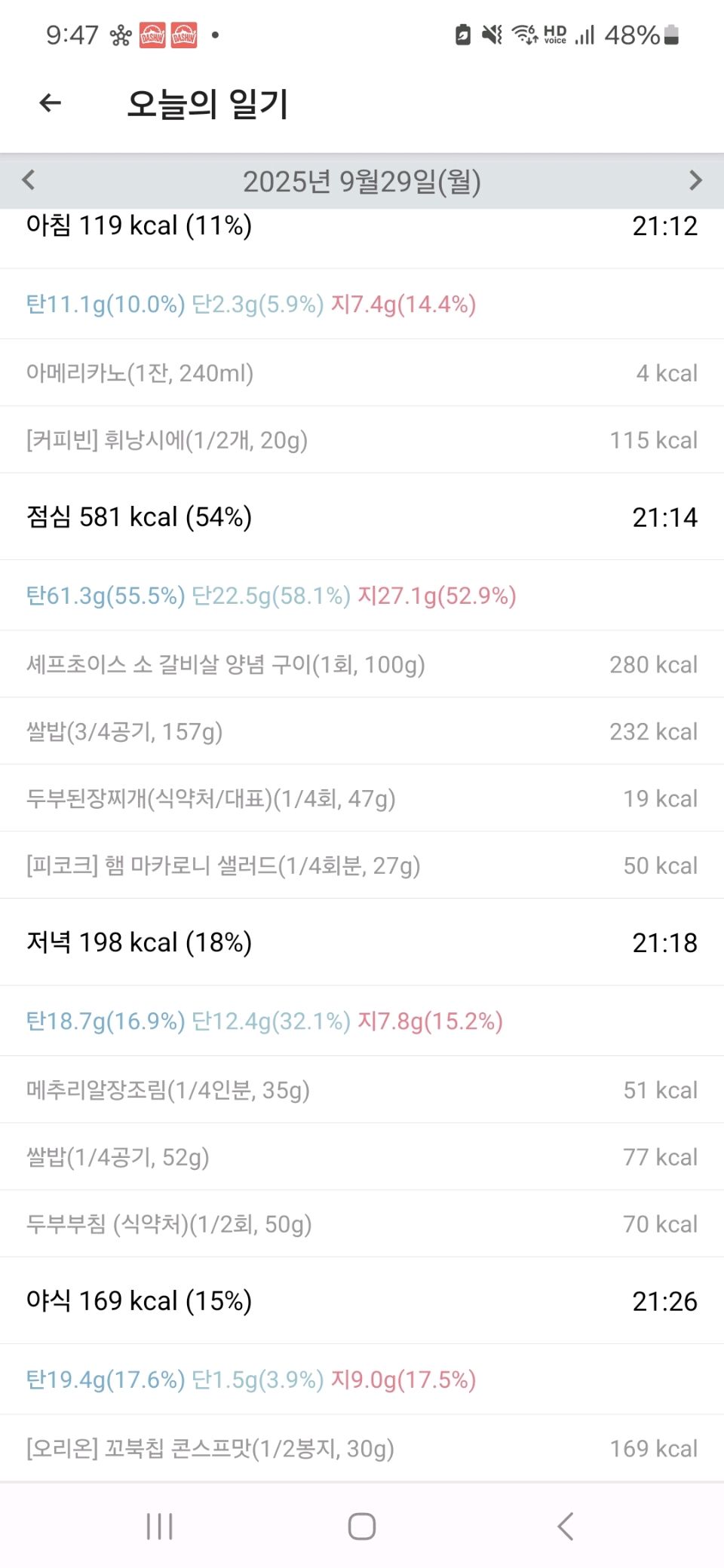Open the 야식 169 kcal meal entry
Image resolution: width=724 pixels, height=1568 pixels.
click(x=362, y=1301)
